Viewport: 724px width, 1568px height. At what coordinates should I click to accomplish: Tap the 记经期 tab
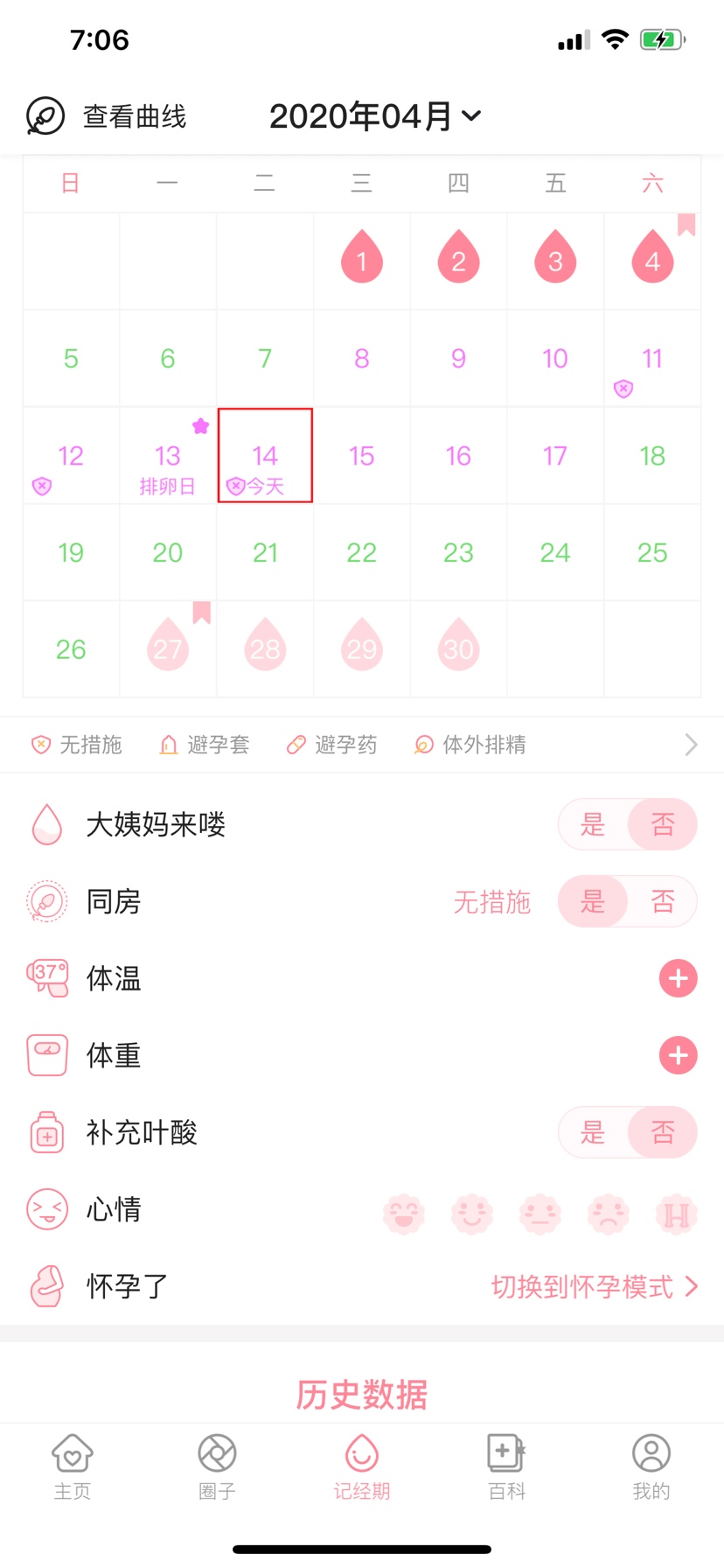361,1467
